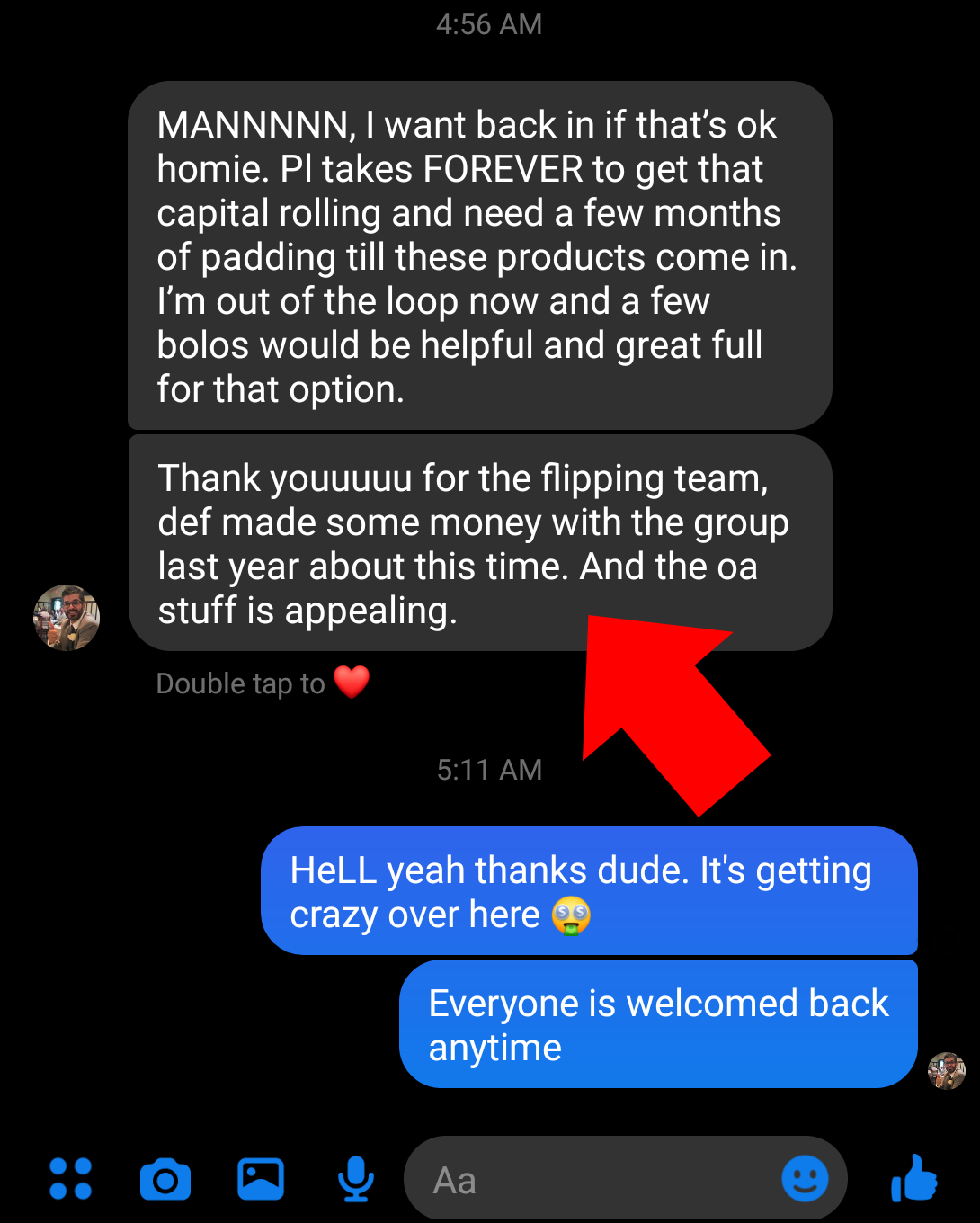Viewport: 980px width, 1223px height.
Task: Focus the Aa message input field
Action: [x=593, y=1180]
